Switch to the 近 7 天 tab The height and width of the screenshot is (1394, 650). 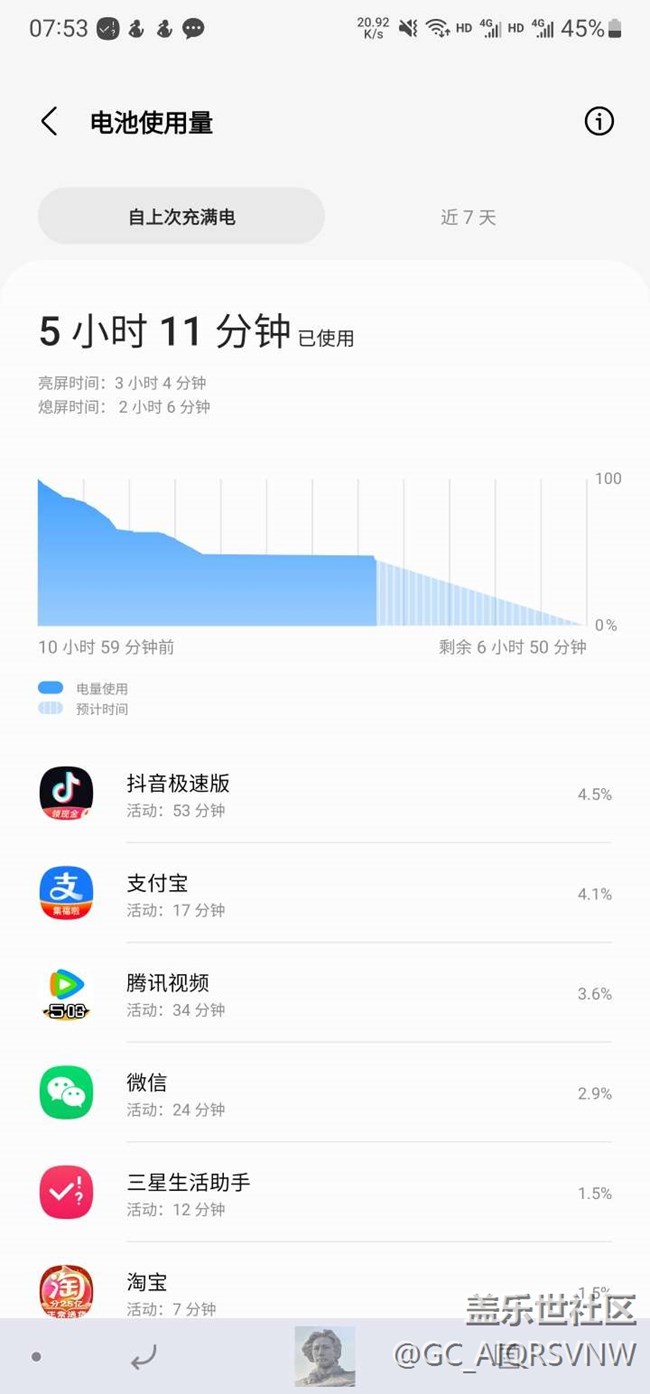[468, 217]
